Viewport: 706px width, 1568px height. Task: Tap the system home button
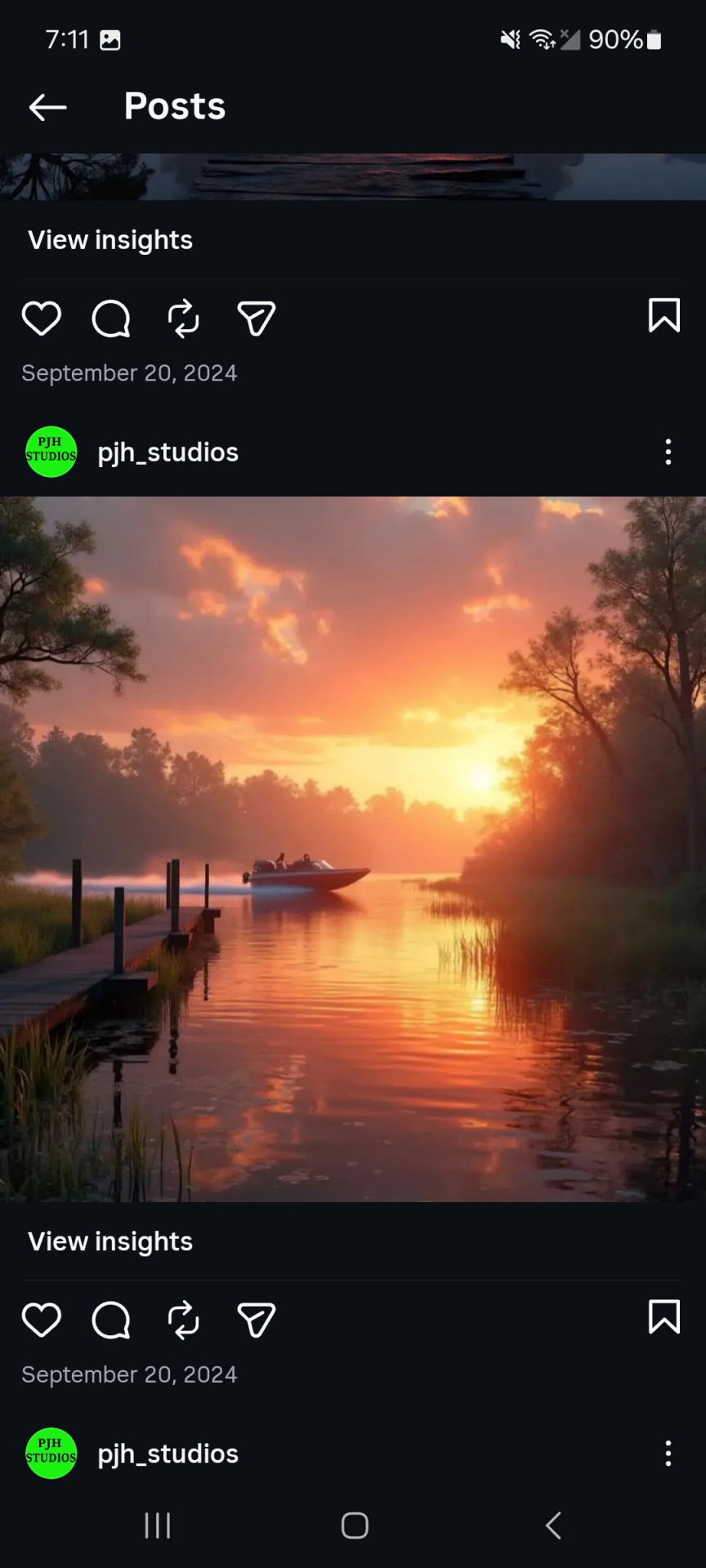pos(355,1525)
